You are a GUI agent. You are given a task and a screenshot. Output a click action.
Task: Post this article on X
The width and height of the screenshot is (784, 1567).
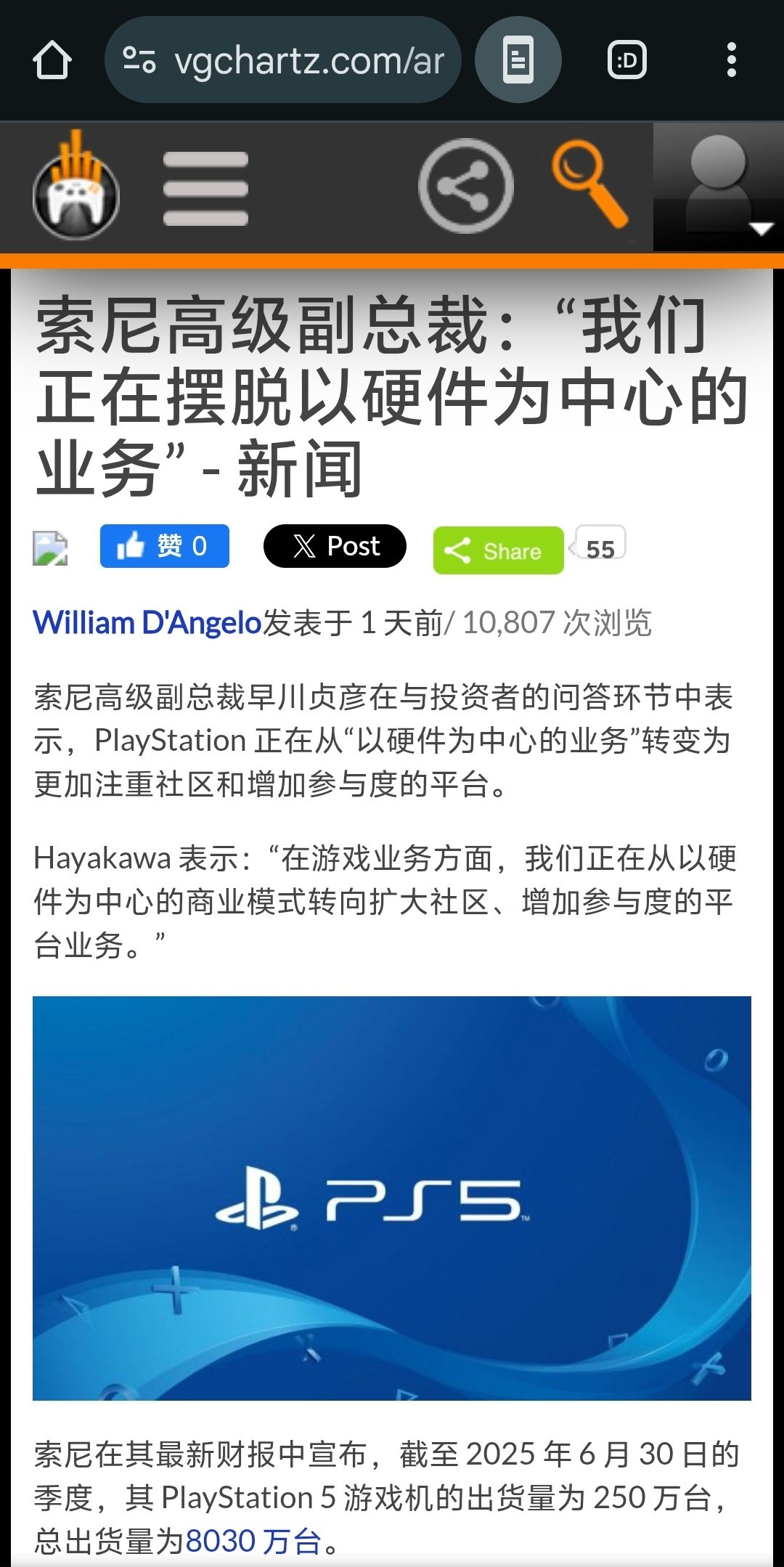coord(335,546)
